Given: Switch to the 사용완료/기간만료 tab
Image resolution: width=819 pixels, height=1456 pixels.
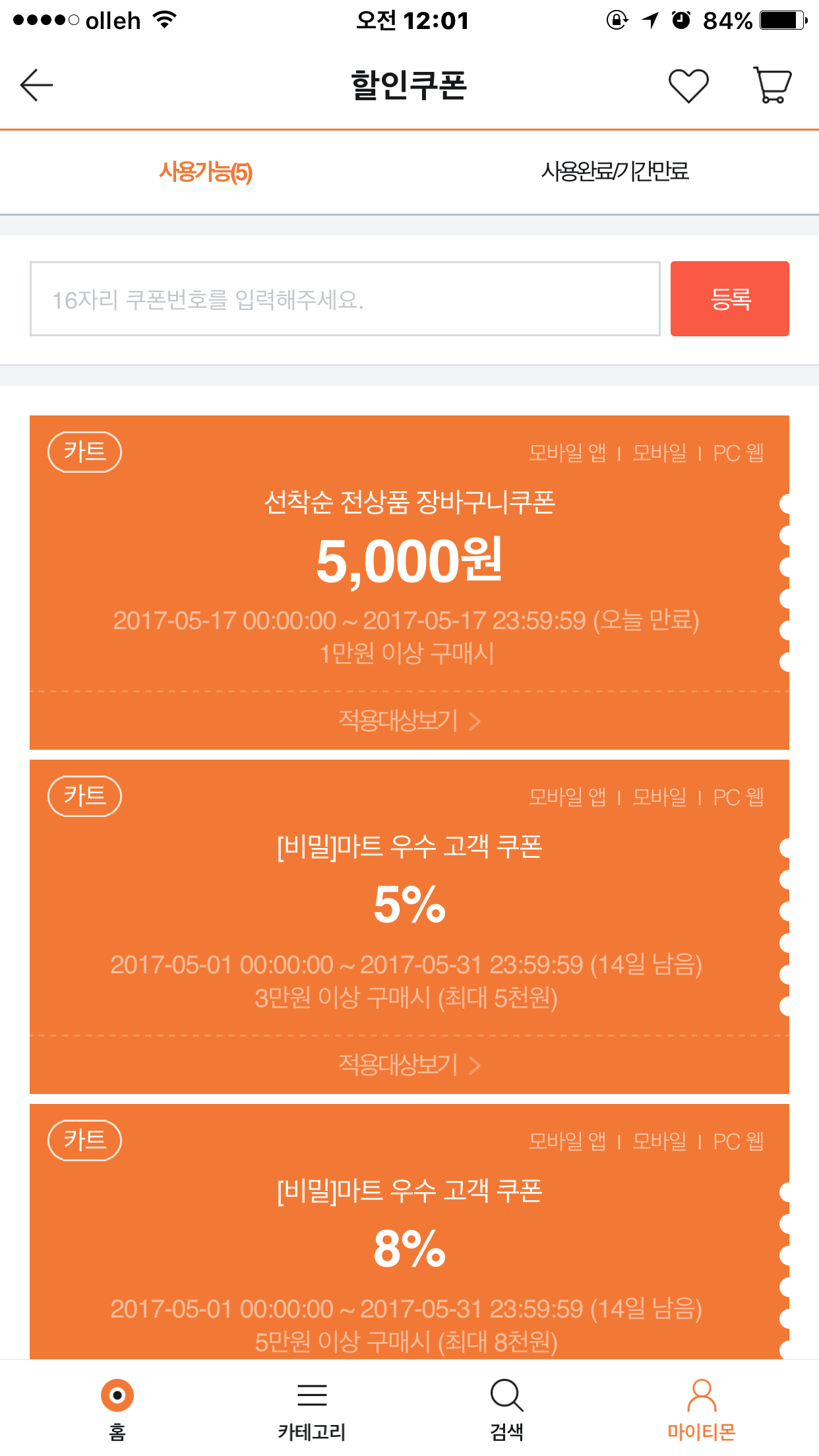Looking at the screenshot, I should click(615, 172).
